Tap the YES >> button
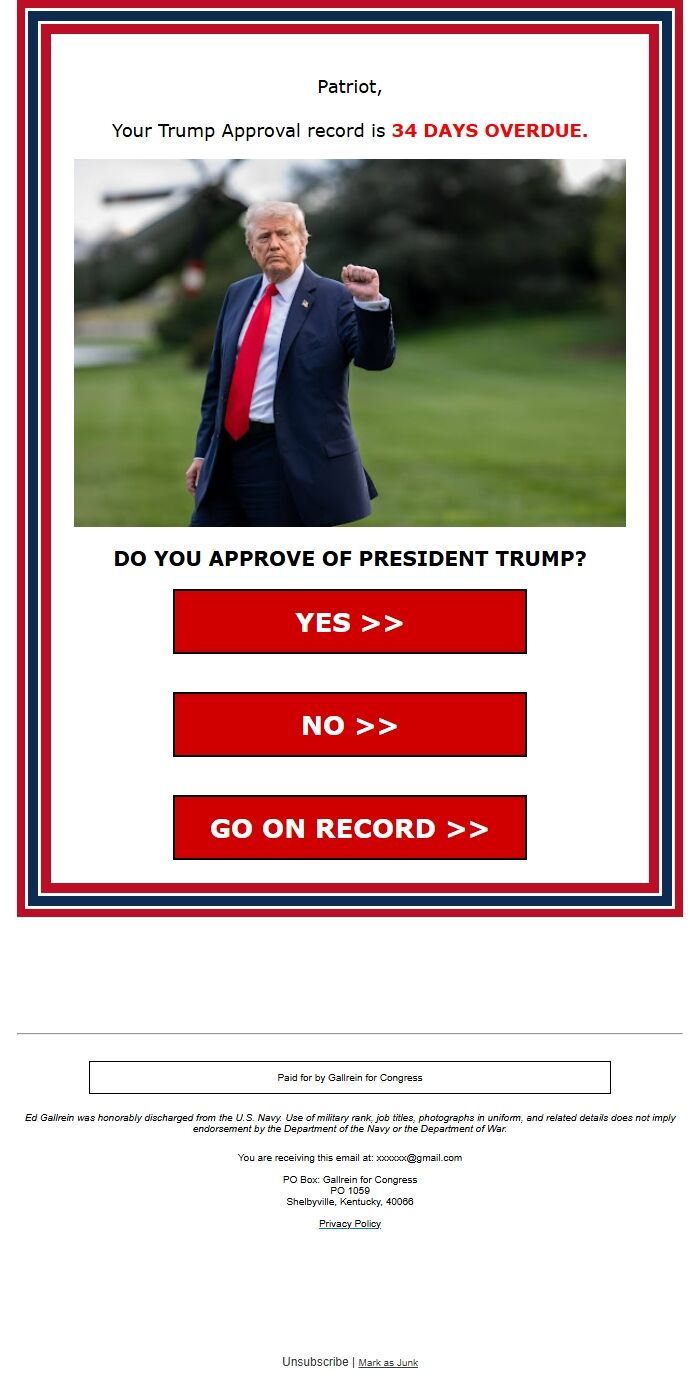The image size is (700, 1376). (x=349, y=622)
